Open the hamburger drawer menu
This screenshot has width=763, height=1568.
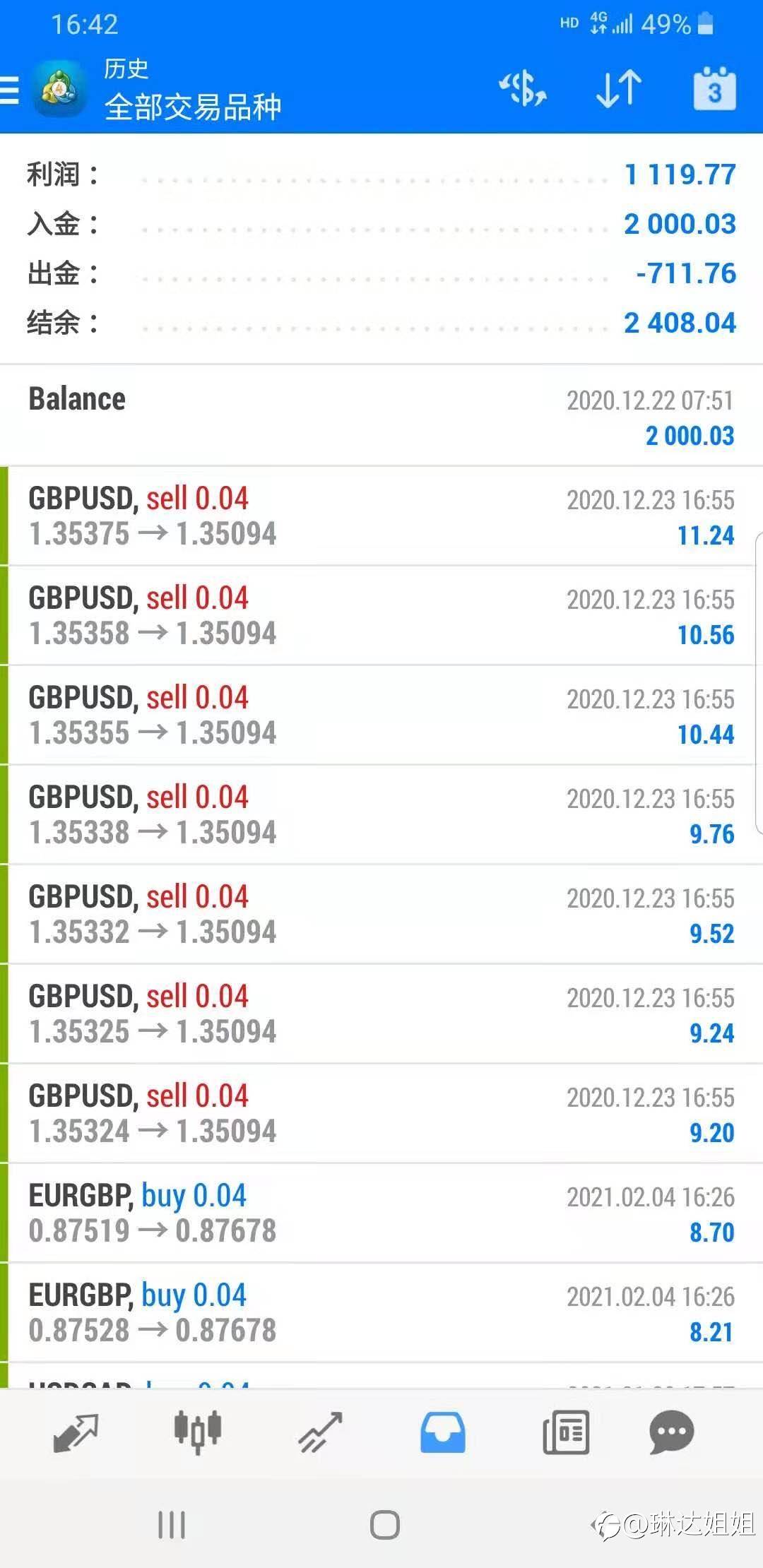(x=10, y=91)
